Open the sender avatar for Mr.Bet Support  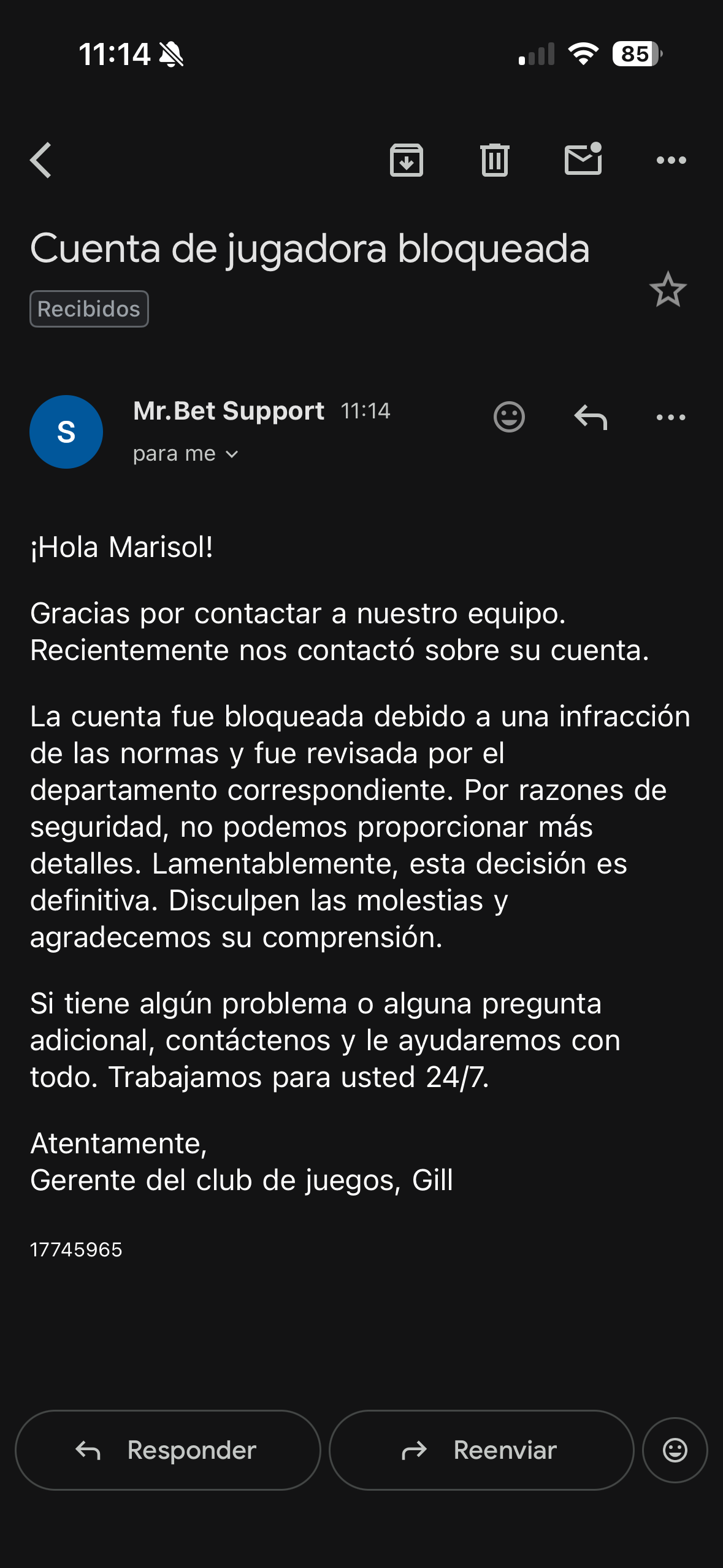pyautogui.click(x=66, y=431)
